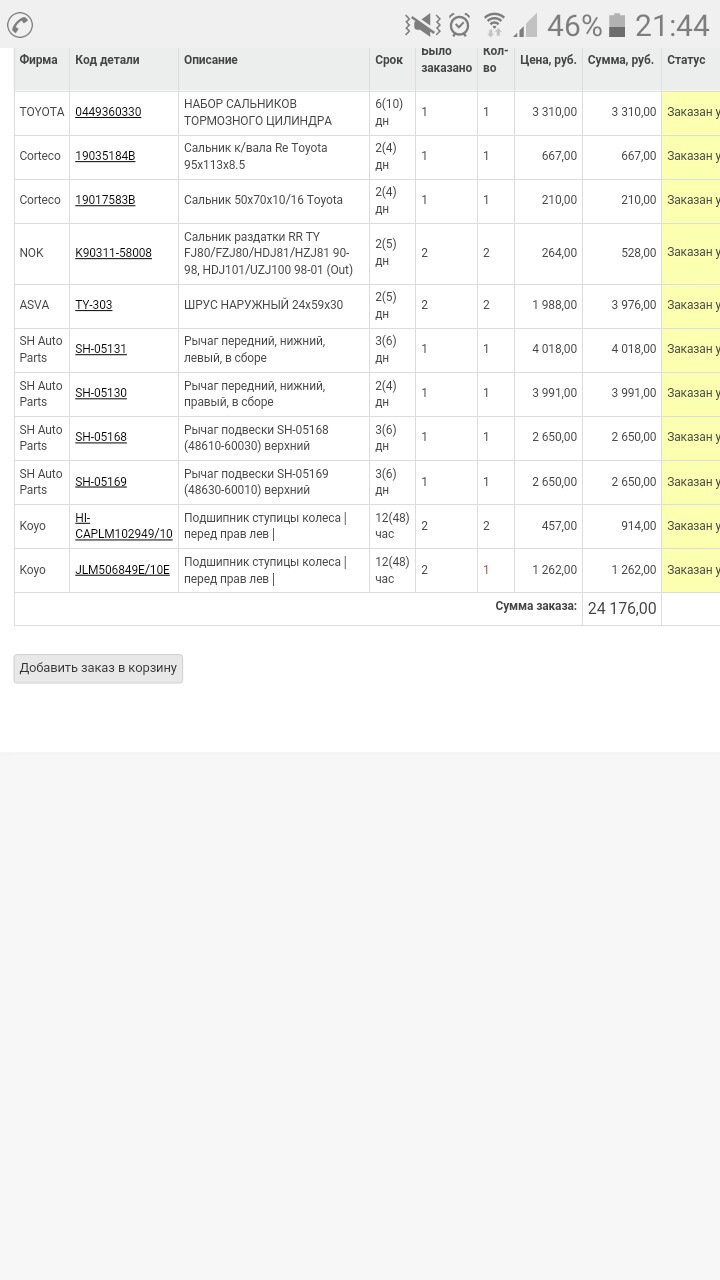This screenshot has width=720, height=1280.
Task: Open part code SH-05131 link
Action: pos(101,349)
